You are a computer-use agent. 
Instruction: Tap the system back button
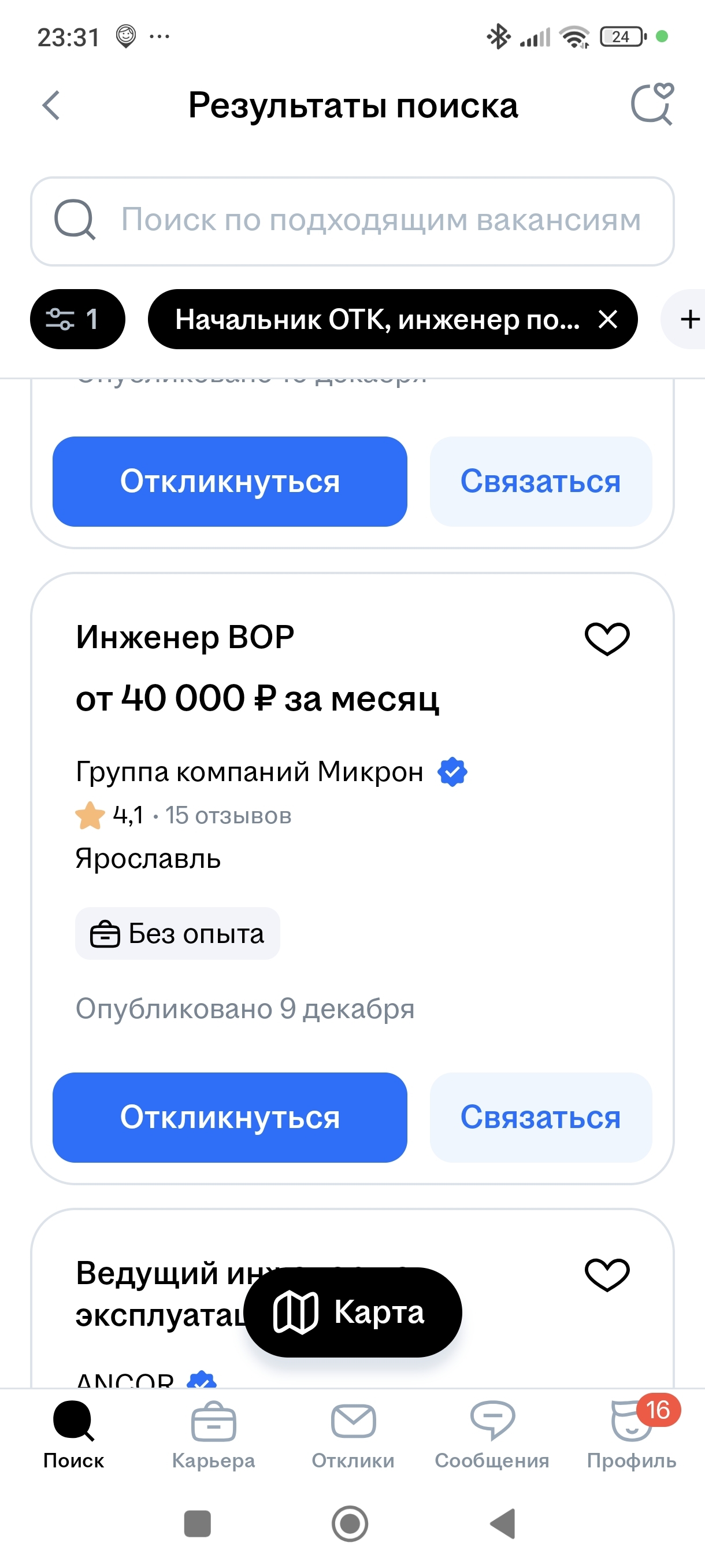coord(504,1524)
